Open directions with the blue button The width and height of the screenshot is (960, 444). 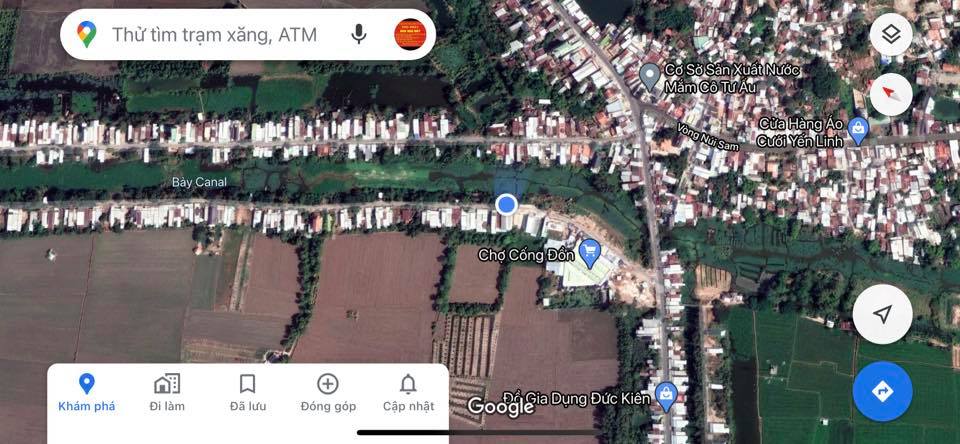pos(882,392)
